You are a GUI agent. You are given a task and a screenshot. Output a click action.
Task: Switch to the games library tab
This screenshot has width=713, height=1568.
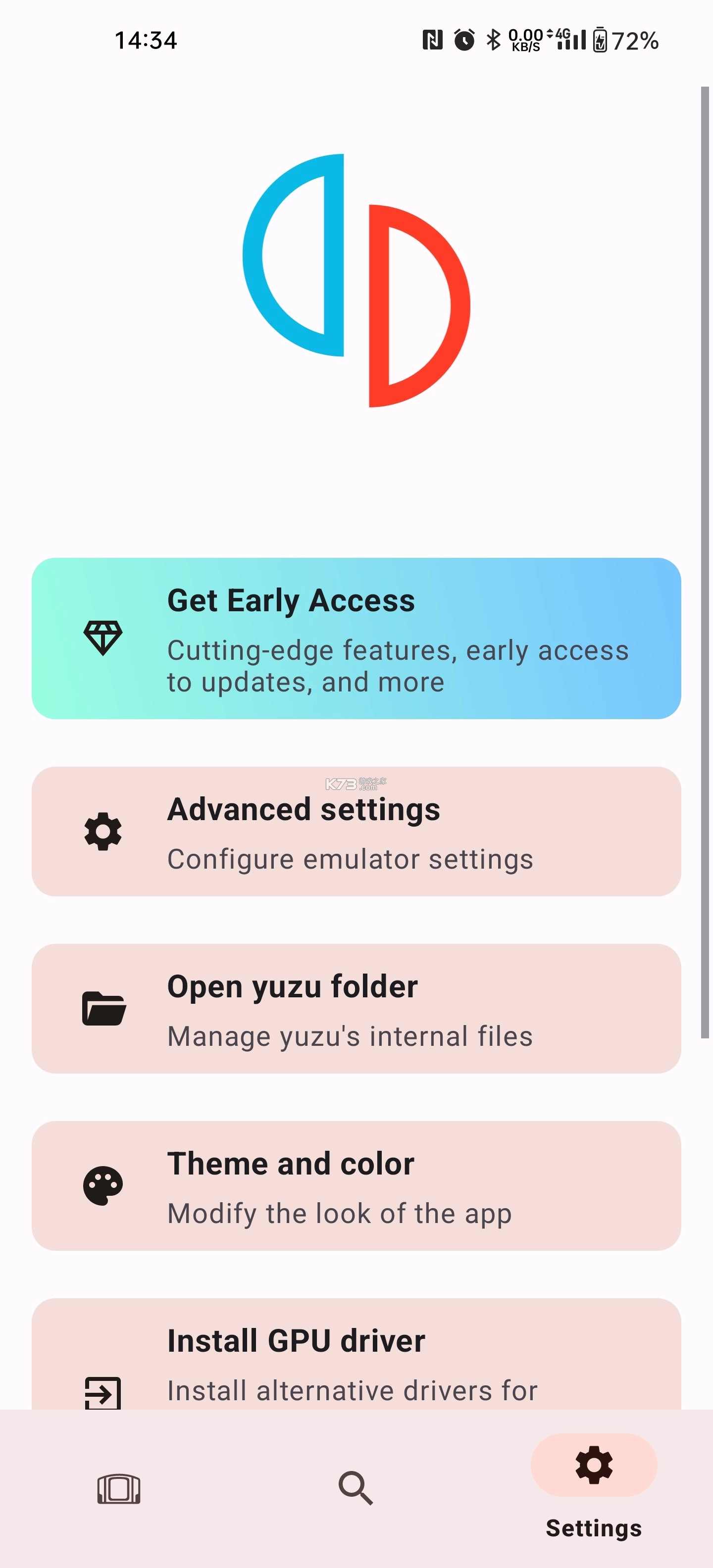tap(119, 1488)
